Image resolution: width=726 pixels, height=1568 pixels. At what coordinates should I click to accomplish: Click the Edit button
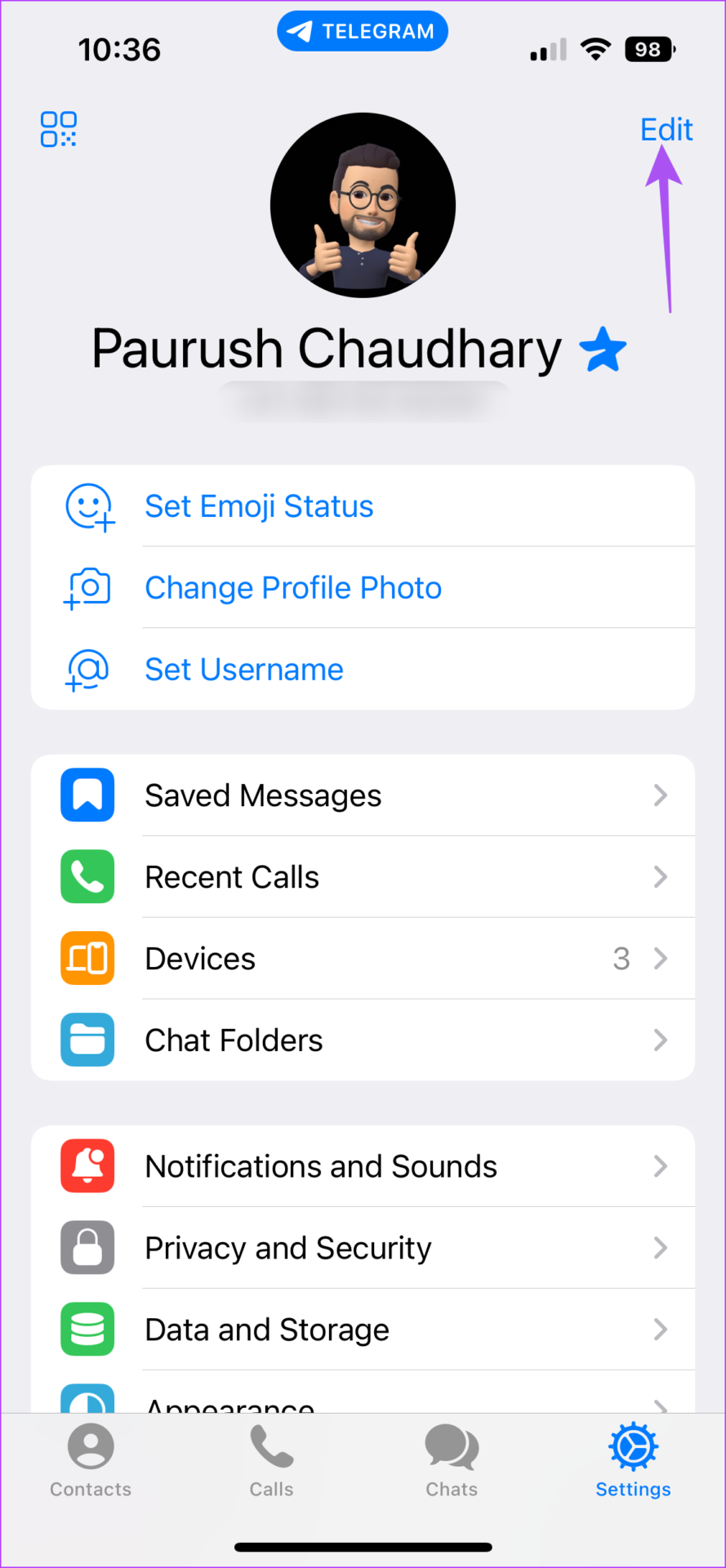pos(666,129)
